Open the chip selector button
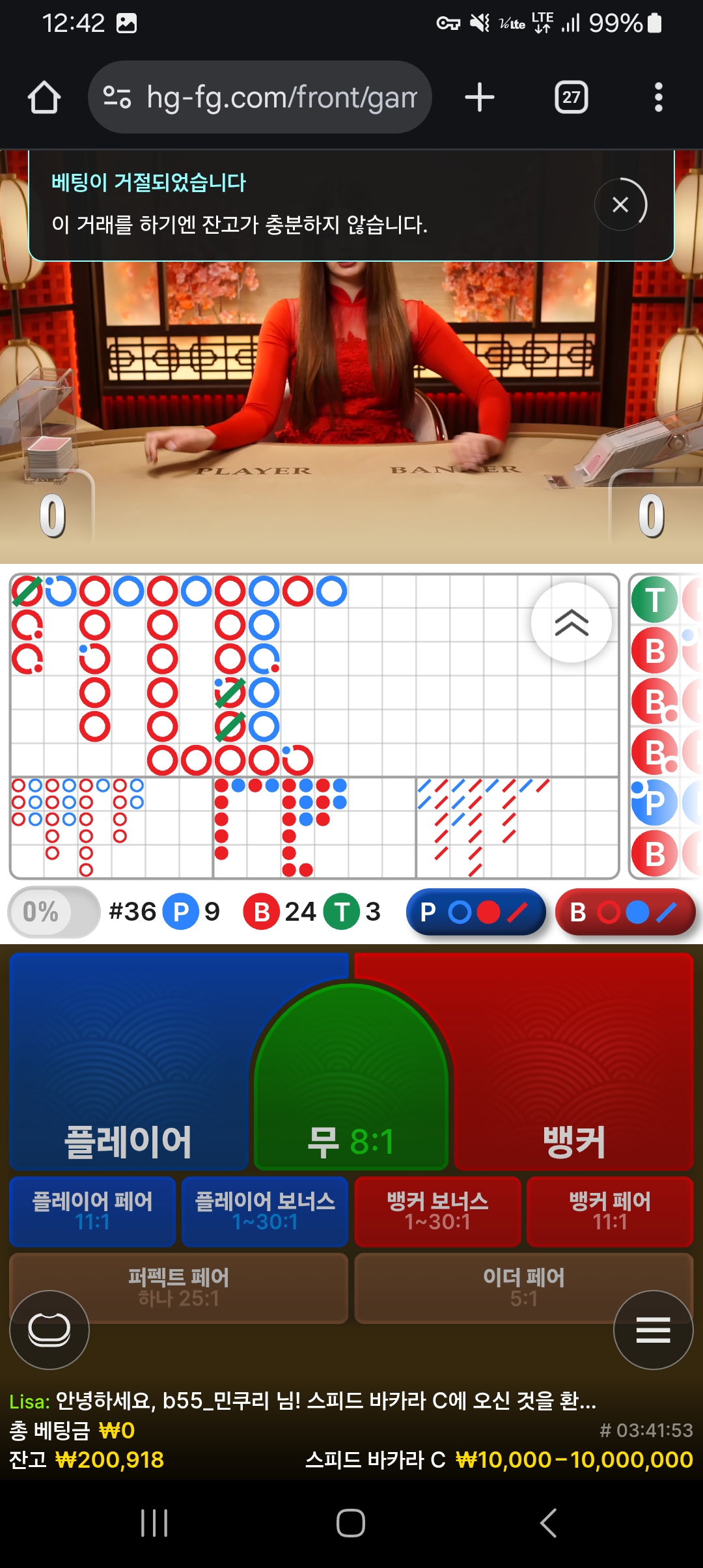 pyautogui.click(x=49, y=1330)
